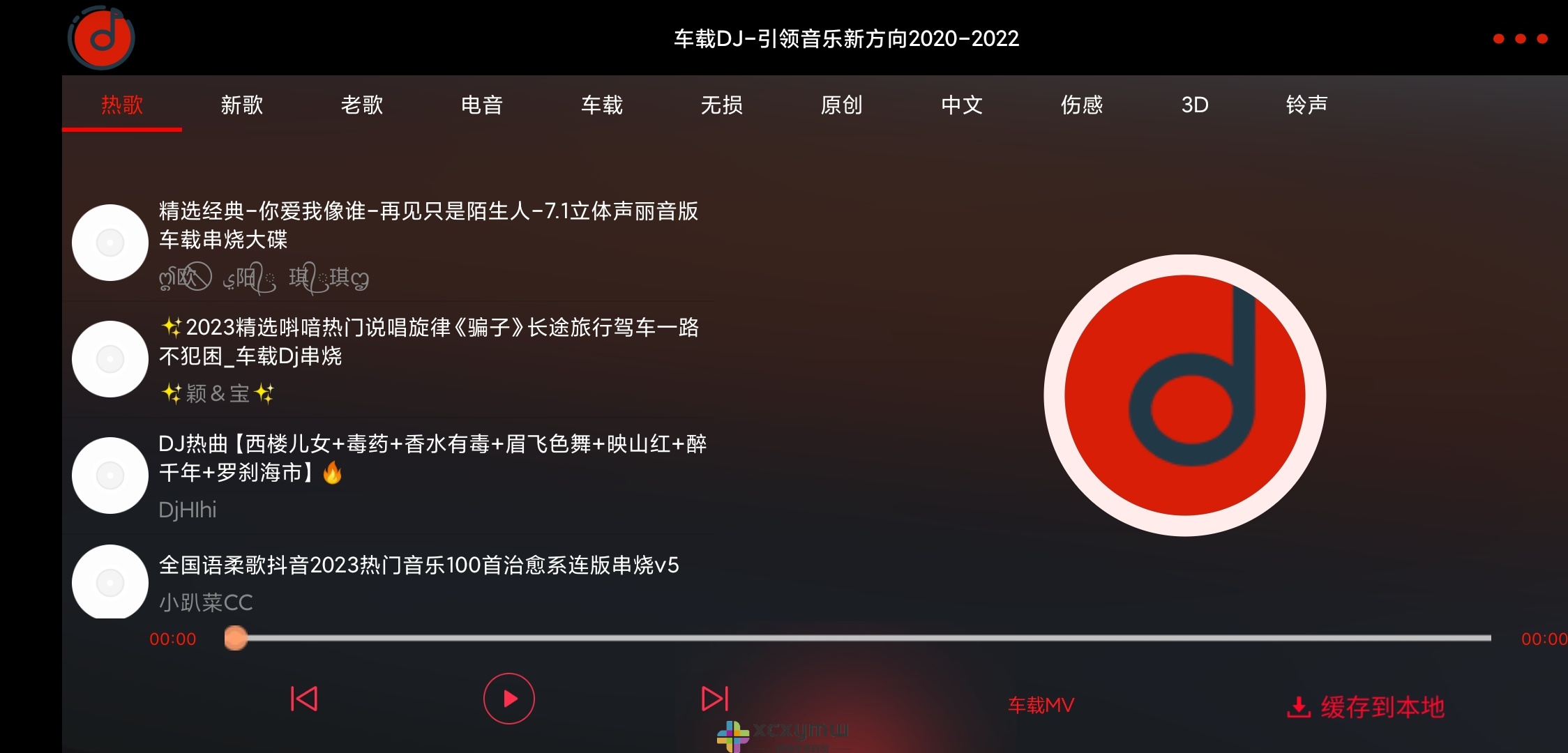The width and height of the screenshot is (1568, 753).
Task: Open the 中文 tab
Action: (962, 105)
